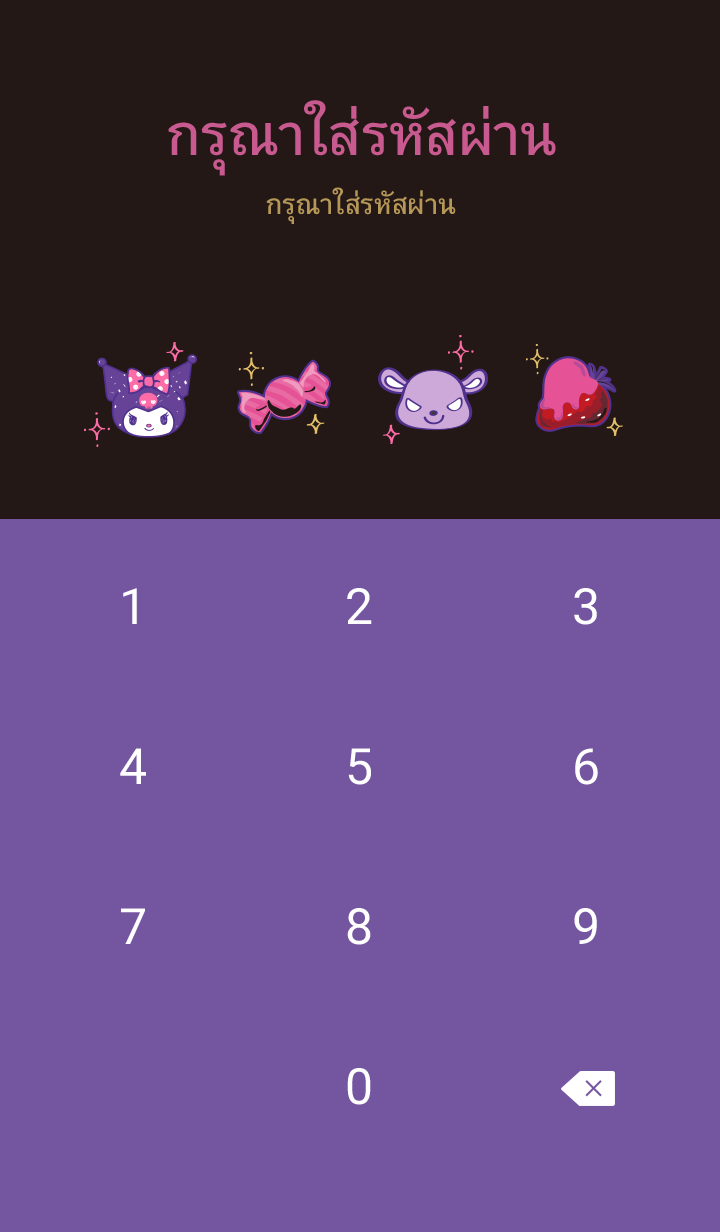Tap the number 2 key
This screenshot has width=720, height=1232.
click(359, 607)
